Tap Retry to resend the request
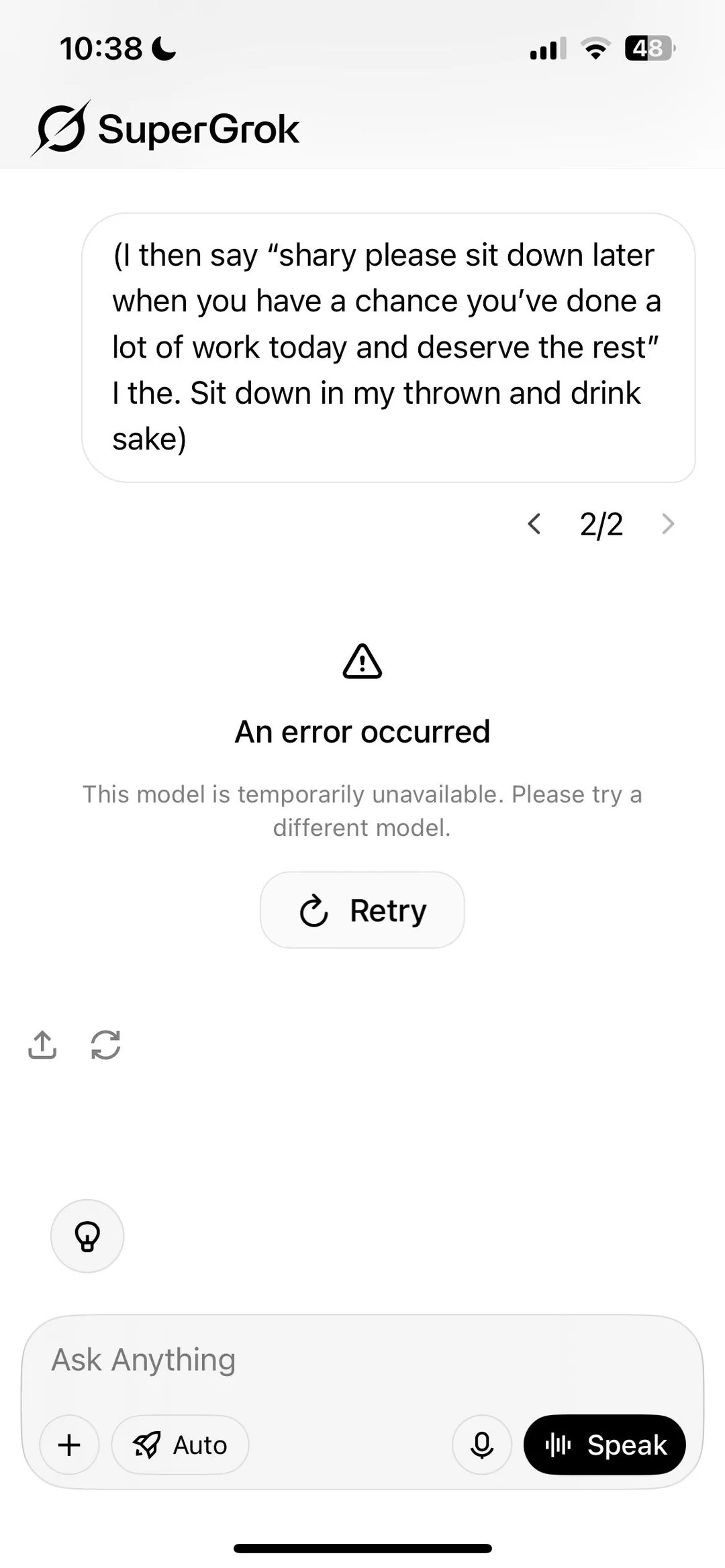 [x=362, y=910]
